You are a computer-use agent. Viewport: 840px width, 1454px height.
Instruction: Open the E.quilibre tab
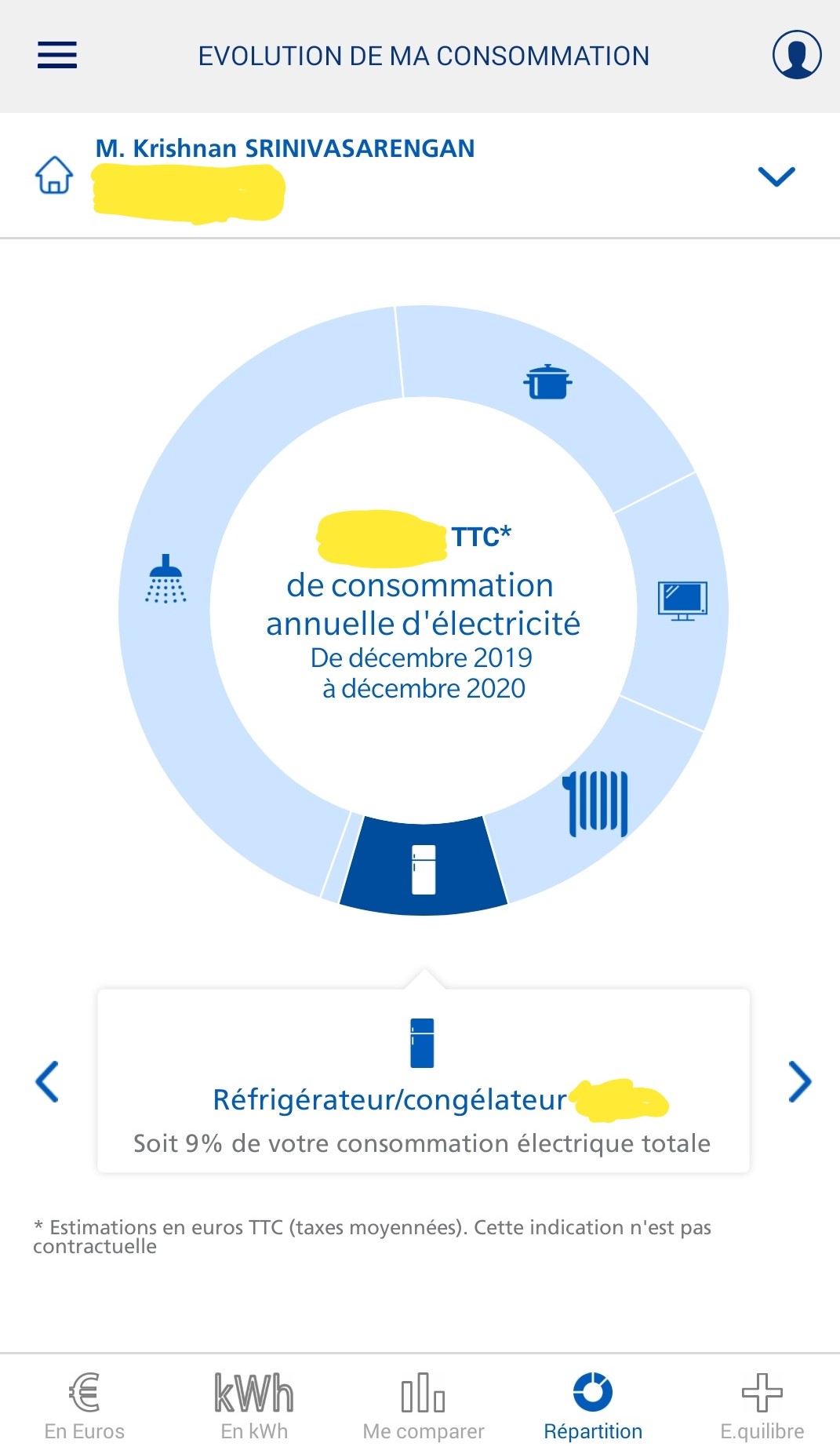tap(762, 1406)
